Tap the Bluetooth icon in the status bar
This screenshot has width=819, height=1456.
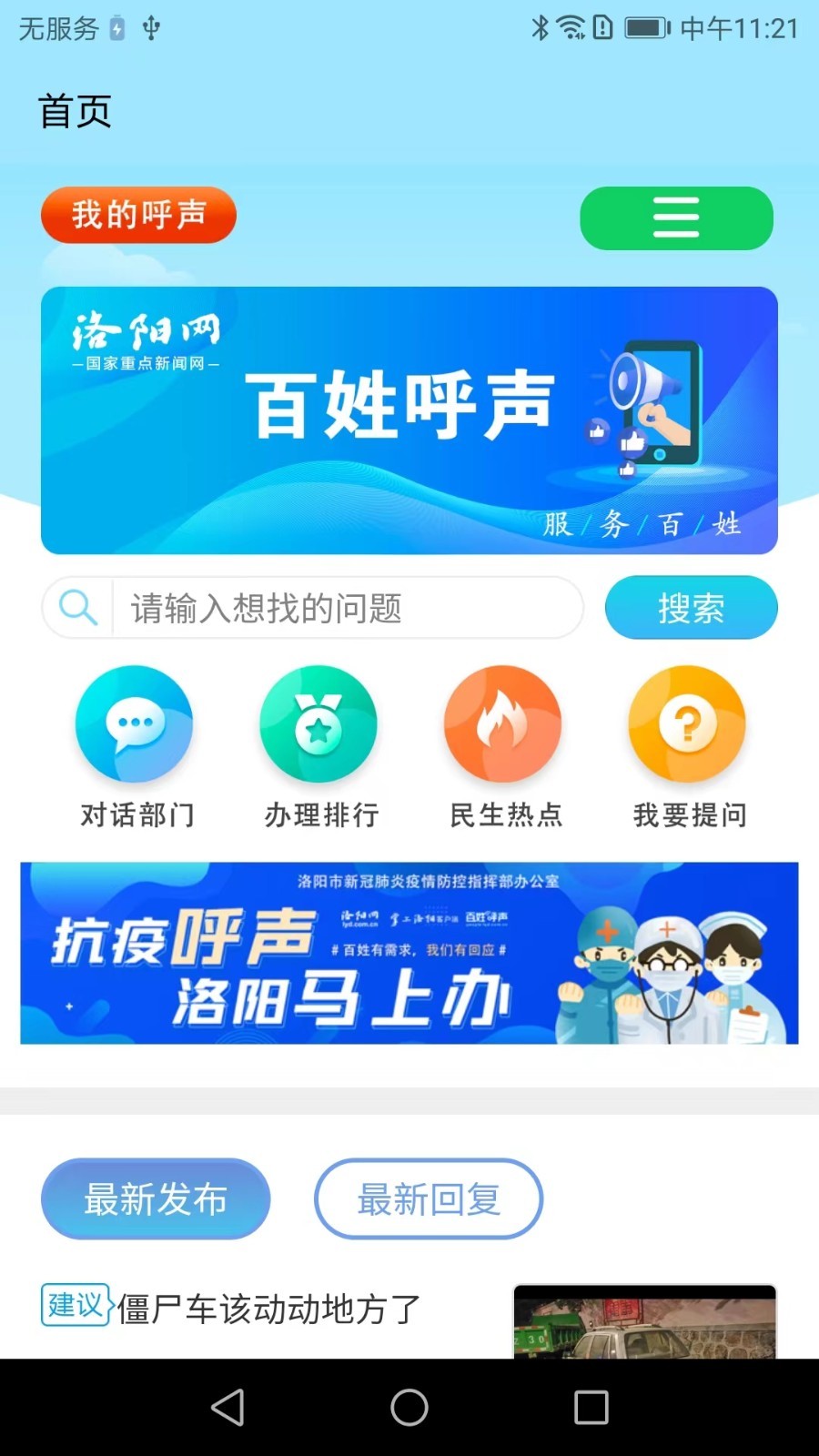[x=541, y=28]
